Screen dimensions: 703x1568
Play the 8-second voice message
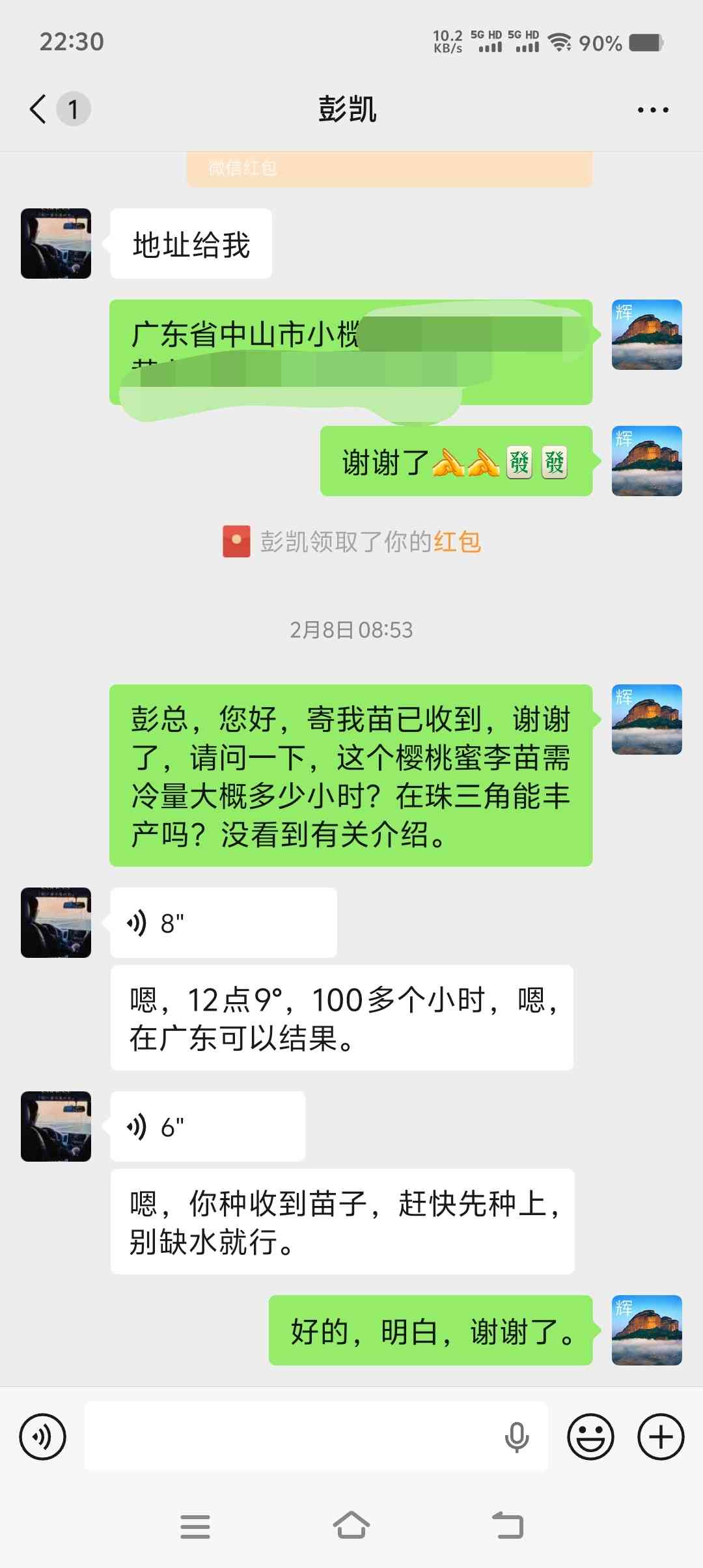coord(223,923)
